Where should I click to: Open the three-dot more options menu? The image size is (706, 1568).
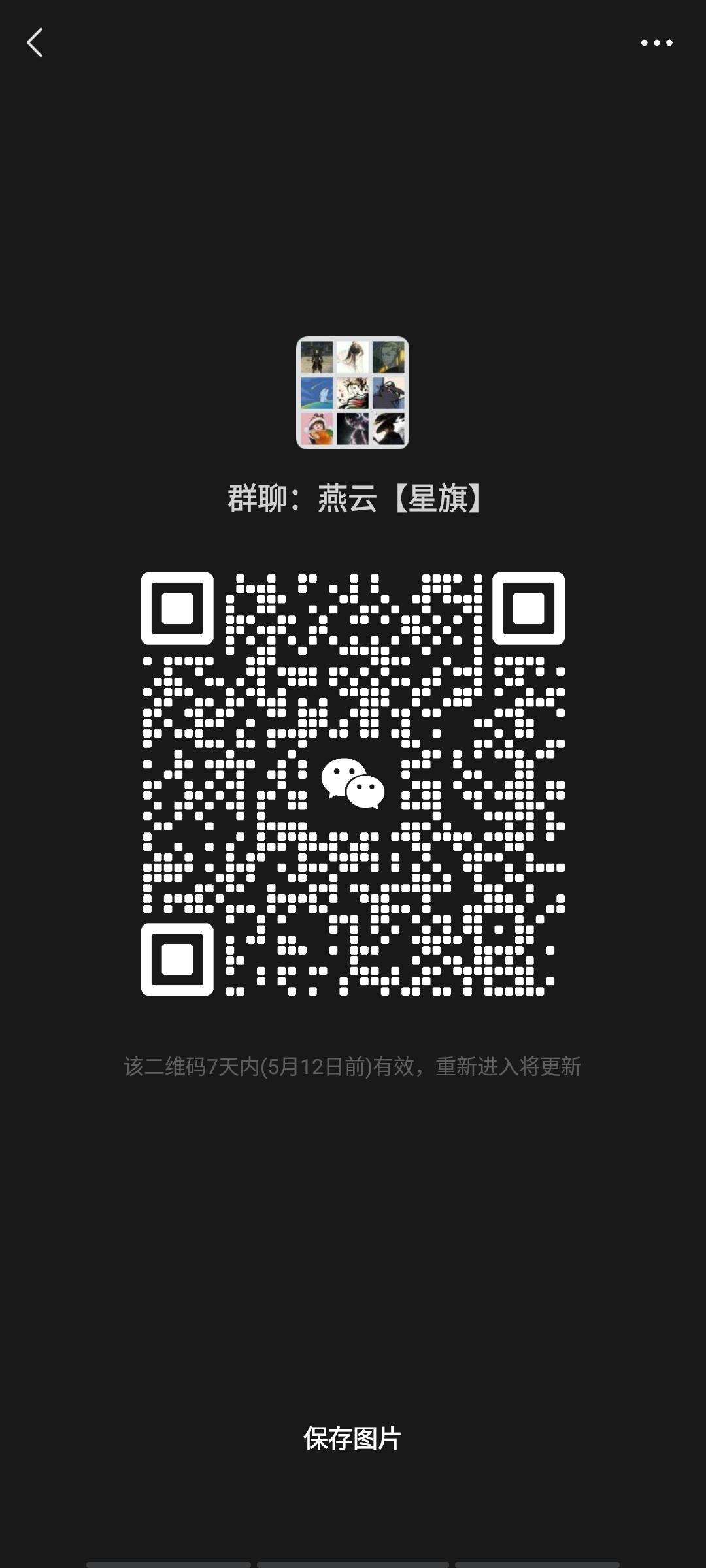tap(656, 42)
